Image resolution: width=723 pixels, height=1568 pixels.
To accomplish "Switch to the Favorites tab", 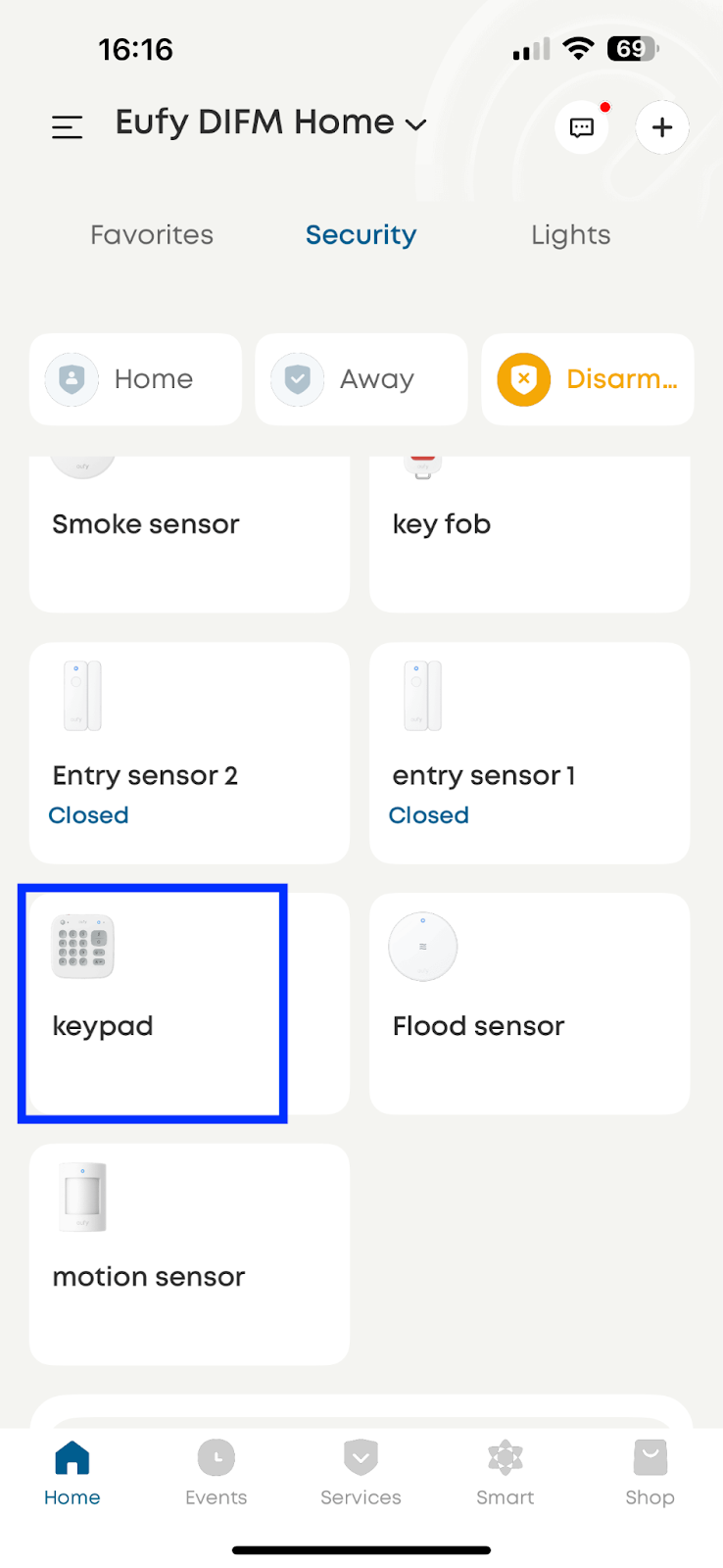I will tap(152, 235).
